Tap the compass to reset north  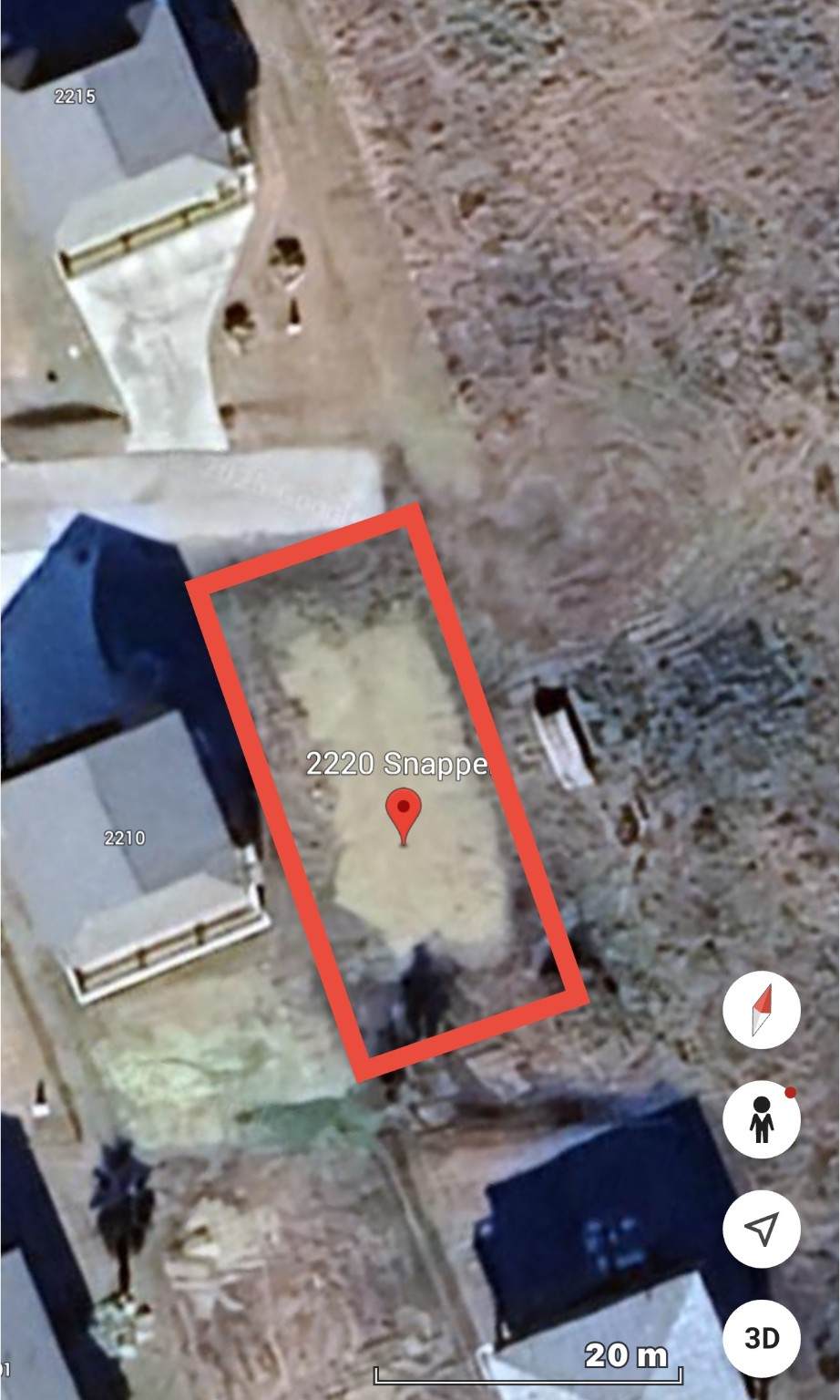point(762,1010)
